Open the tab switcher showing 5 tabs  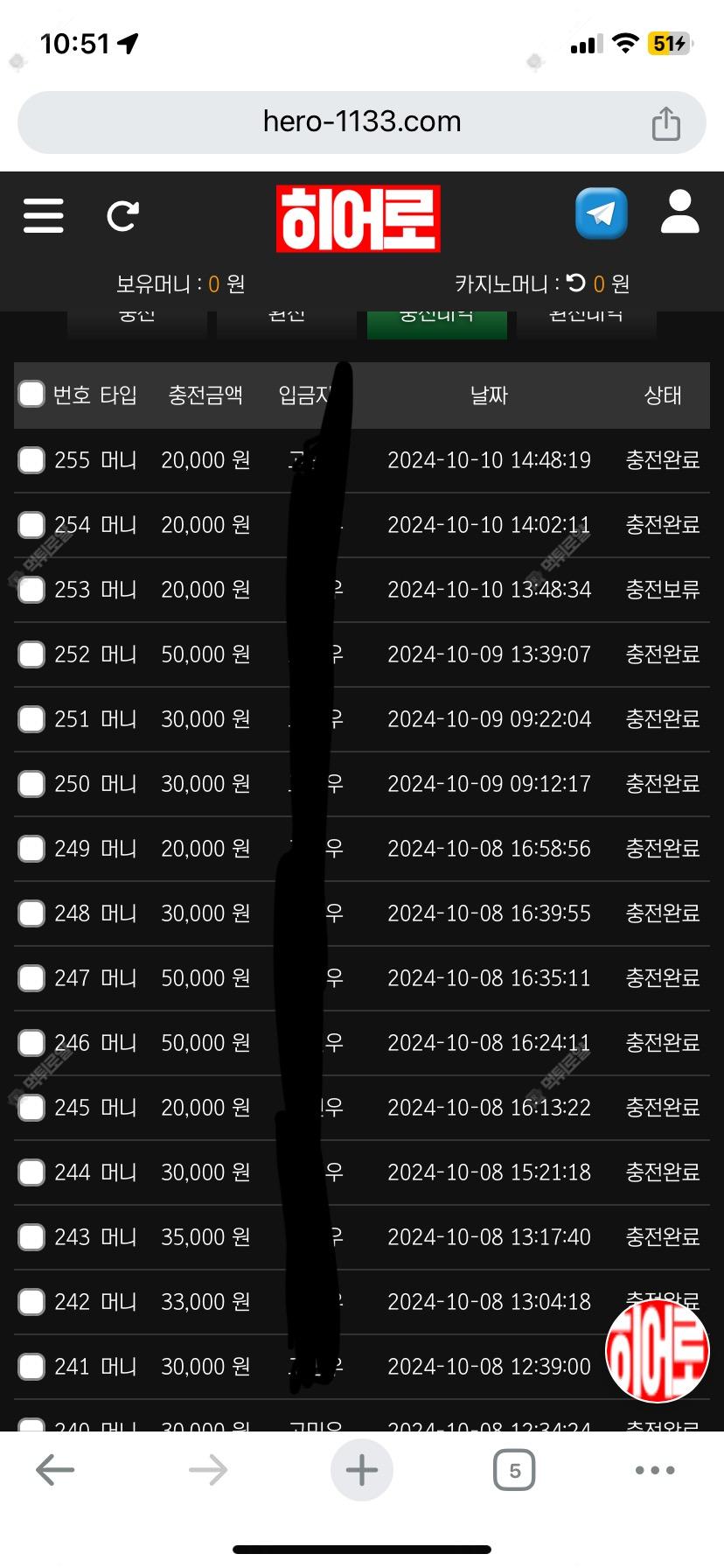(514, 1470)
